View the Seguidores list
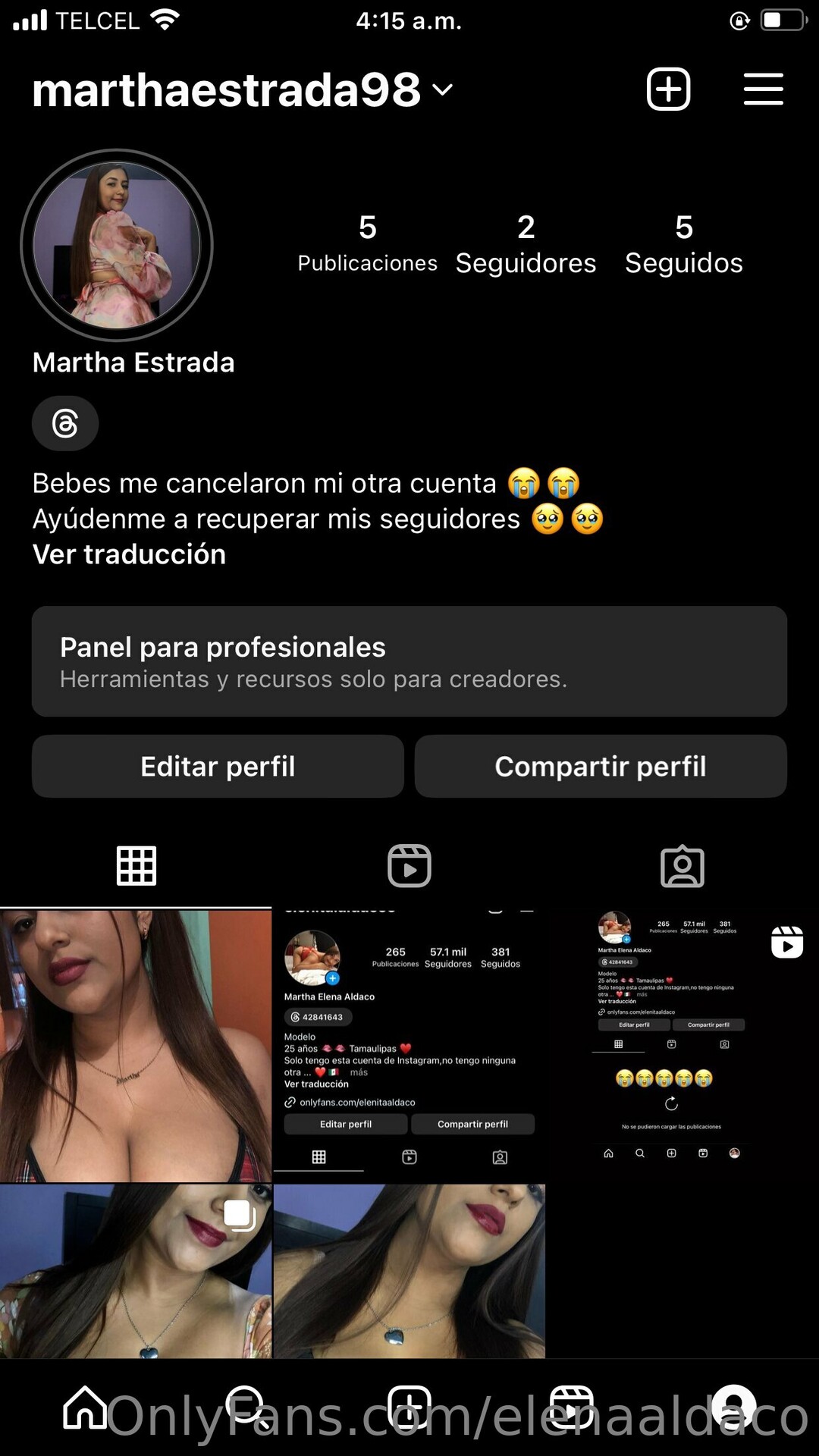The height and width of the screenshot is (1456, 819). 526,244
